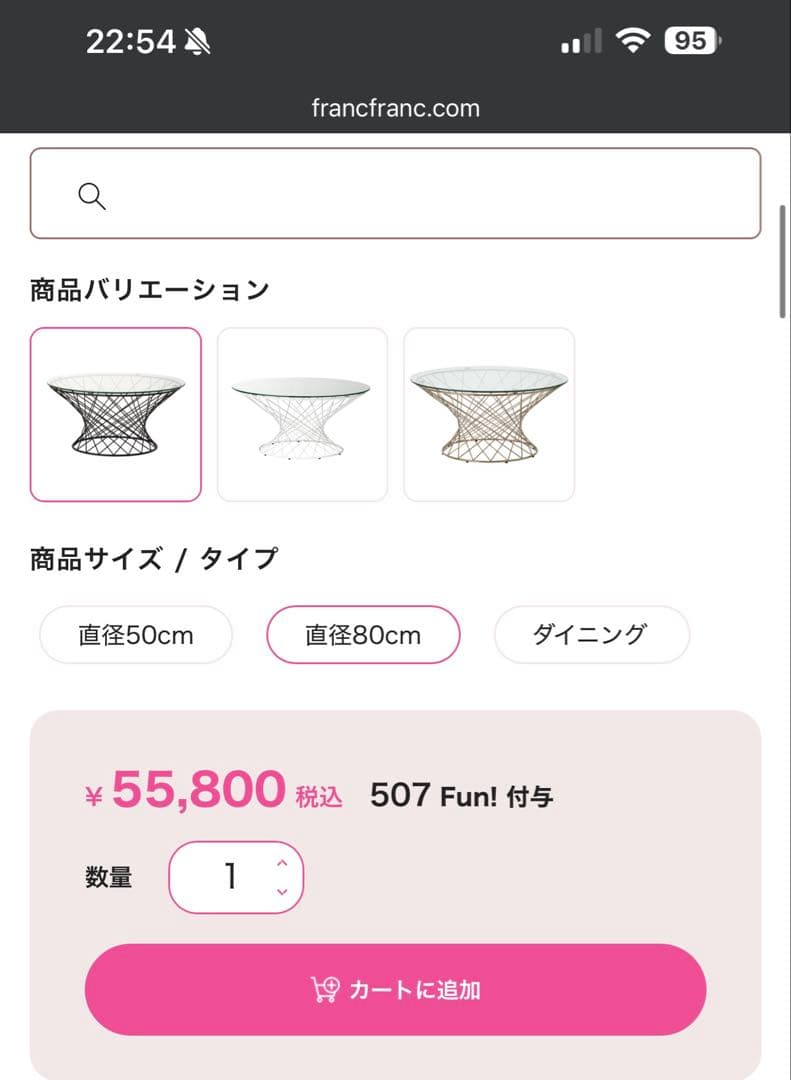This screenshot has height=1080, width=791.
Task: Select the black wire table variation
Action: point(115,412)
